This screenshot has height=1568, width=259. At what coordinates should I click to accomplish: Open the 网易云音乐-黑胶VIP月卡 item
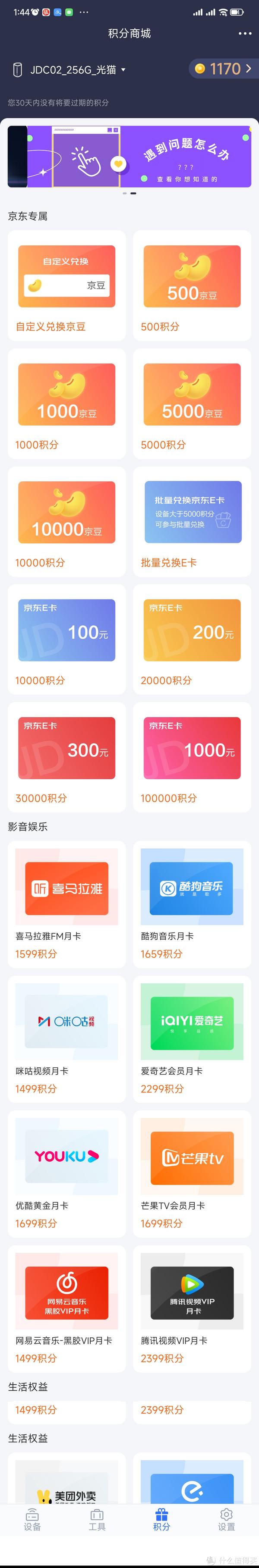pyautogui.click(x=66, y=1308)
